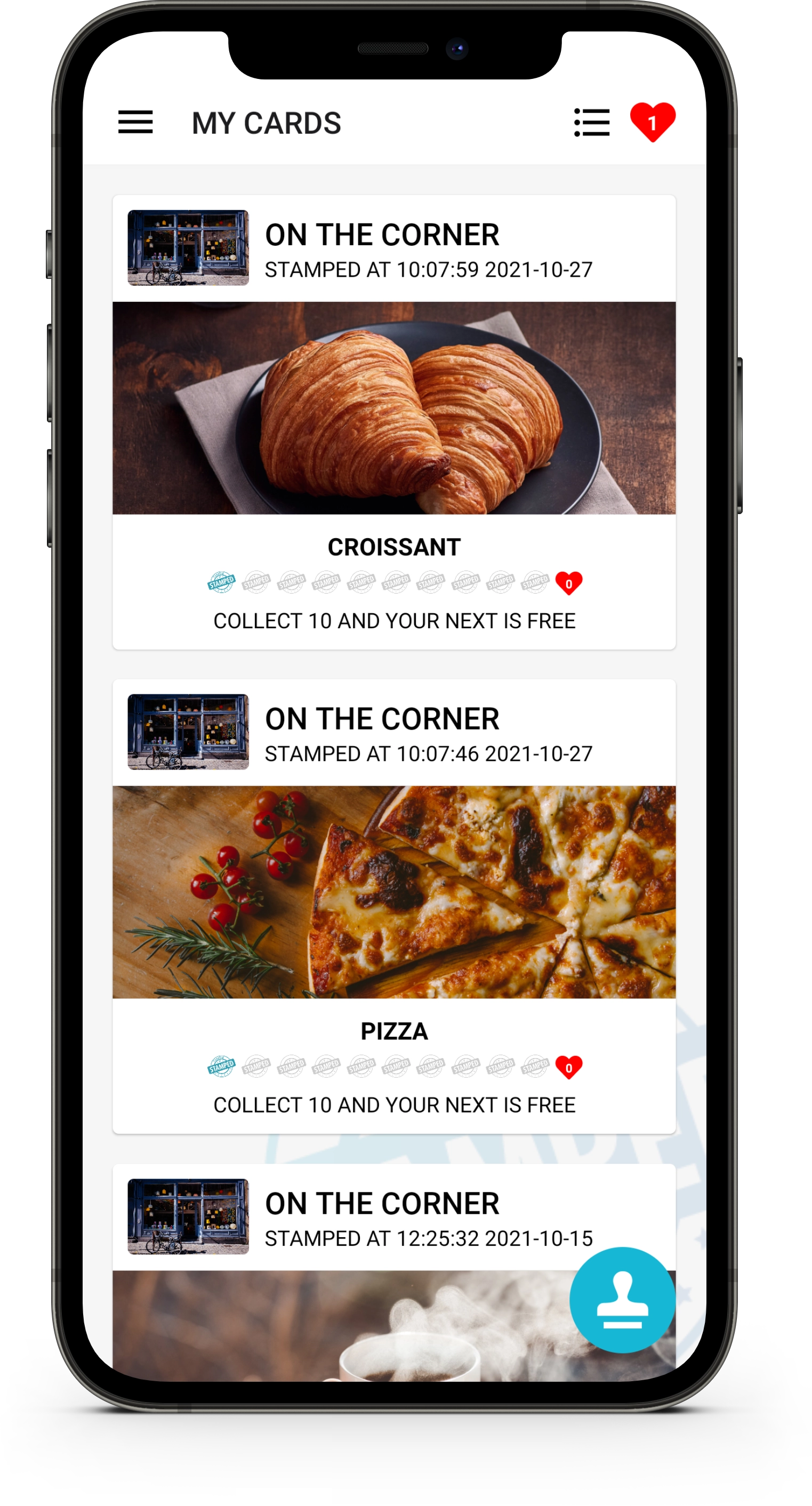812x1506 pixels.
Task: Switch to list view via the list icon
Action: coord(592,122)
